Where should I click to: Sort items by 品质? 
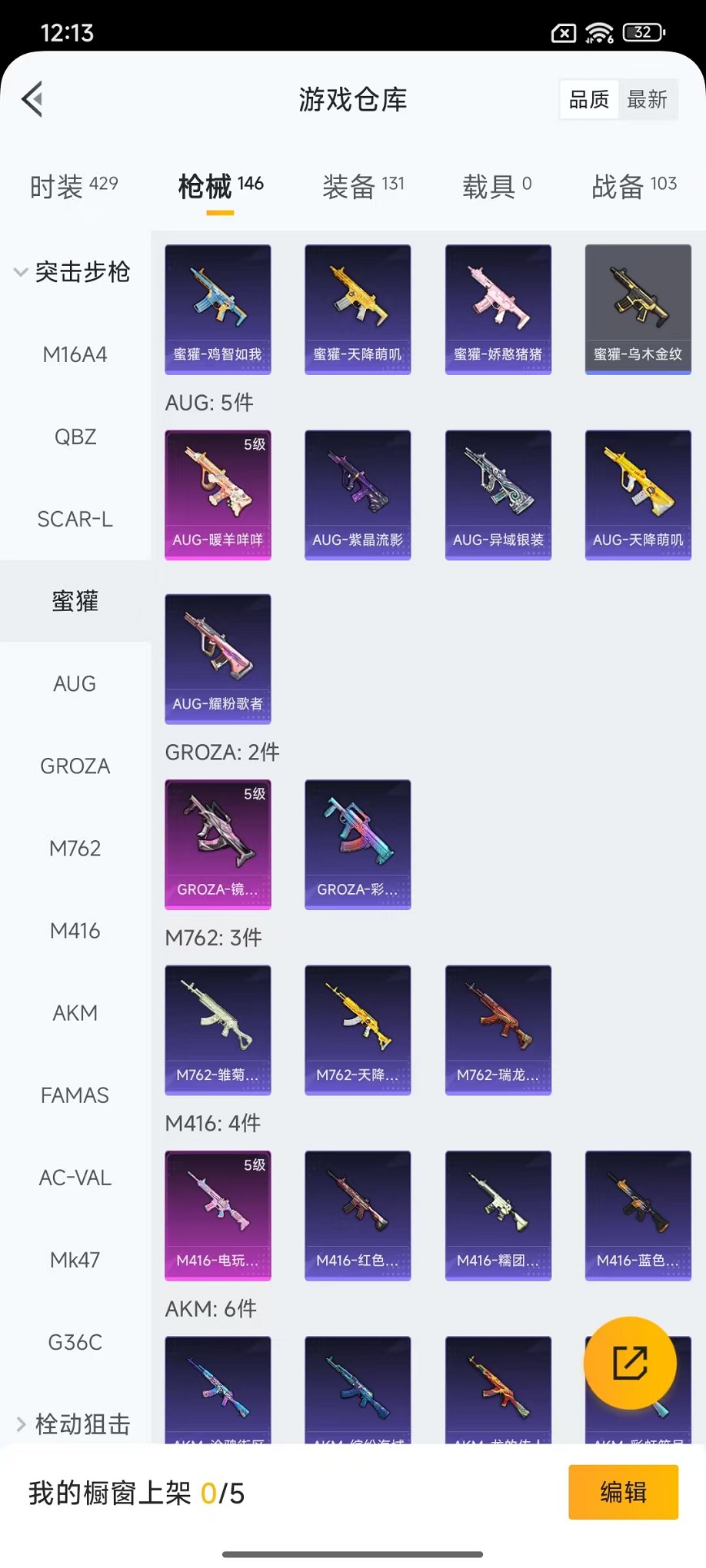coord(589,99)
